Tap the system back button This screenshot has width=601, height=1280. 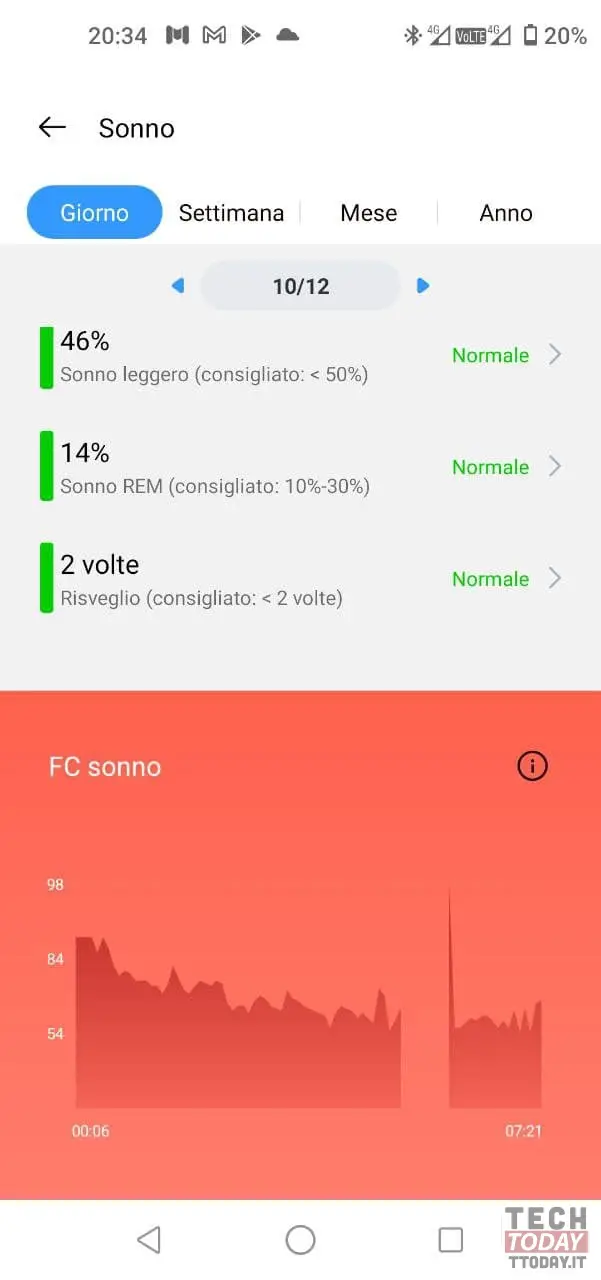tap(149, 1240)
